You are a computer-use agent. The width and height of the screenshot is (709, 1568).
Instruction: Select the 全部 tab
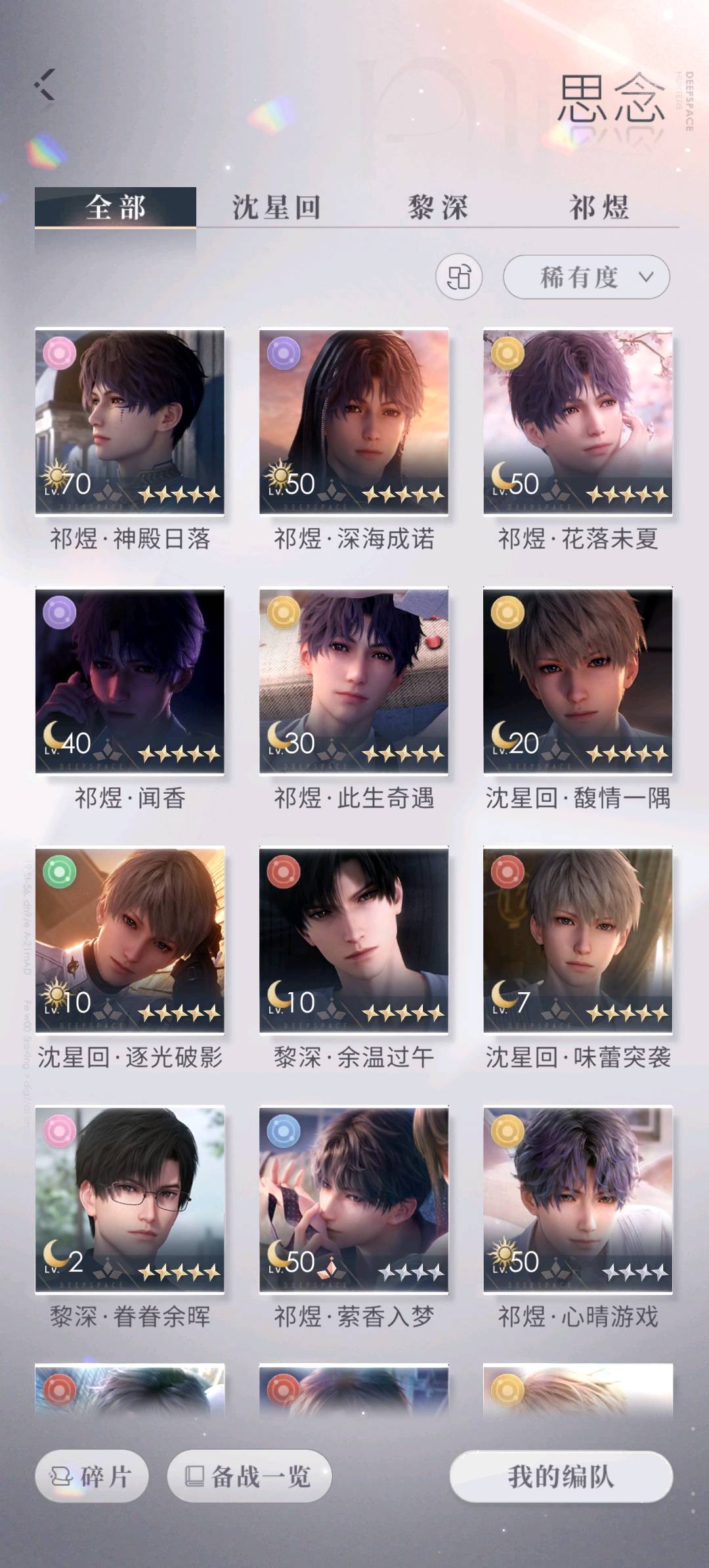tap(116, 207)
